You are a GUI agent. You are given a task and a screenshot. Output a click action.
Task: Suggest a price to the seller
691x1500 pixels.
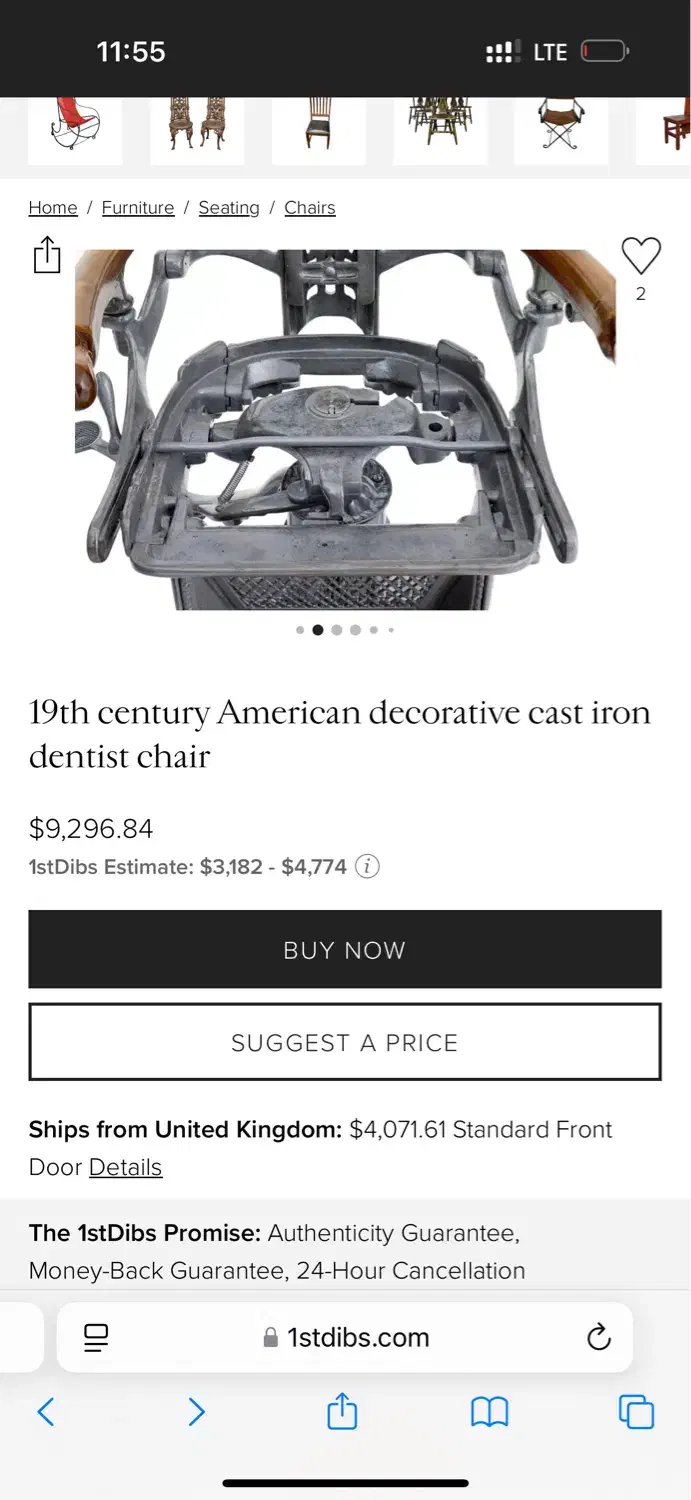pyautogui.click(x=345, y=1042)
